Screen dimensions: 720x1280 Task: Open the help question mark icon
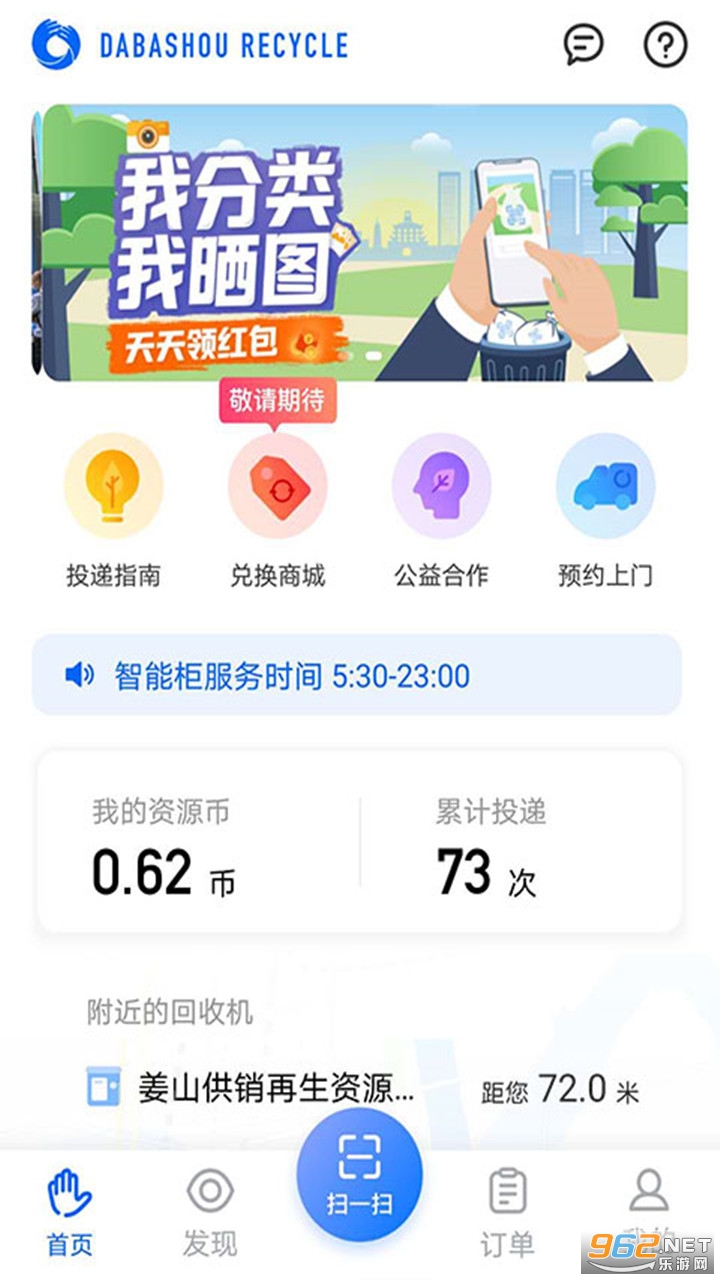[665, 45]
